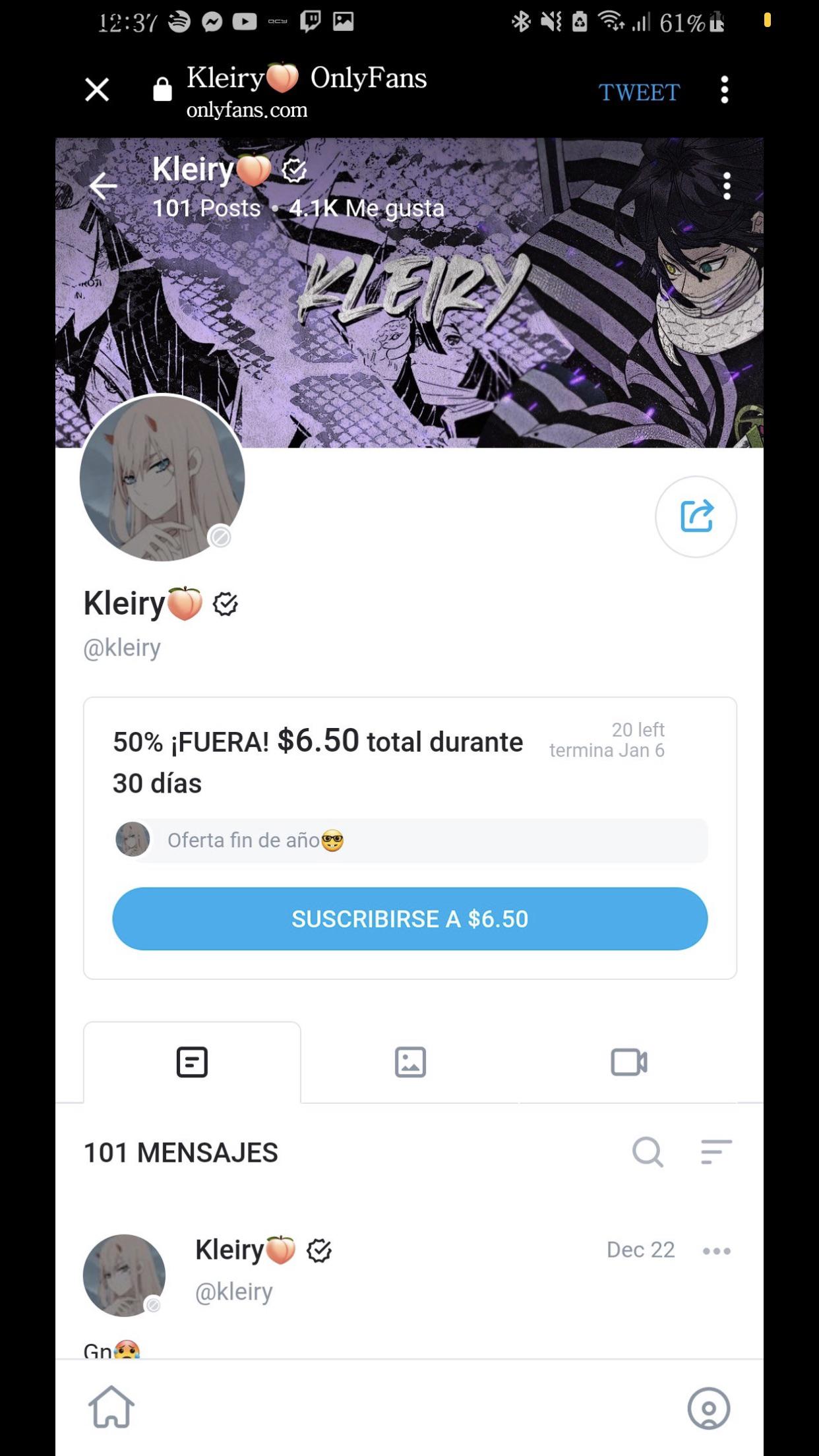Screen dimensions: 819x1456
Task: Switch to the posts tab
Action: [x=192, y=1062]
